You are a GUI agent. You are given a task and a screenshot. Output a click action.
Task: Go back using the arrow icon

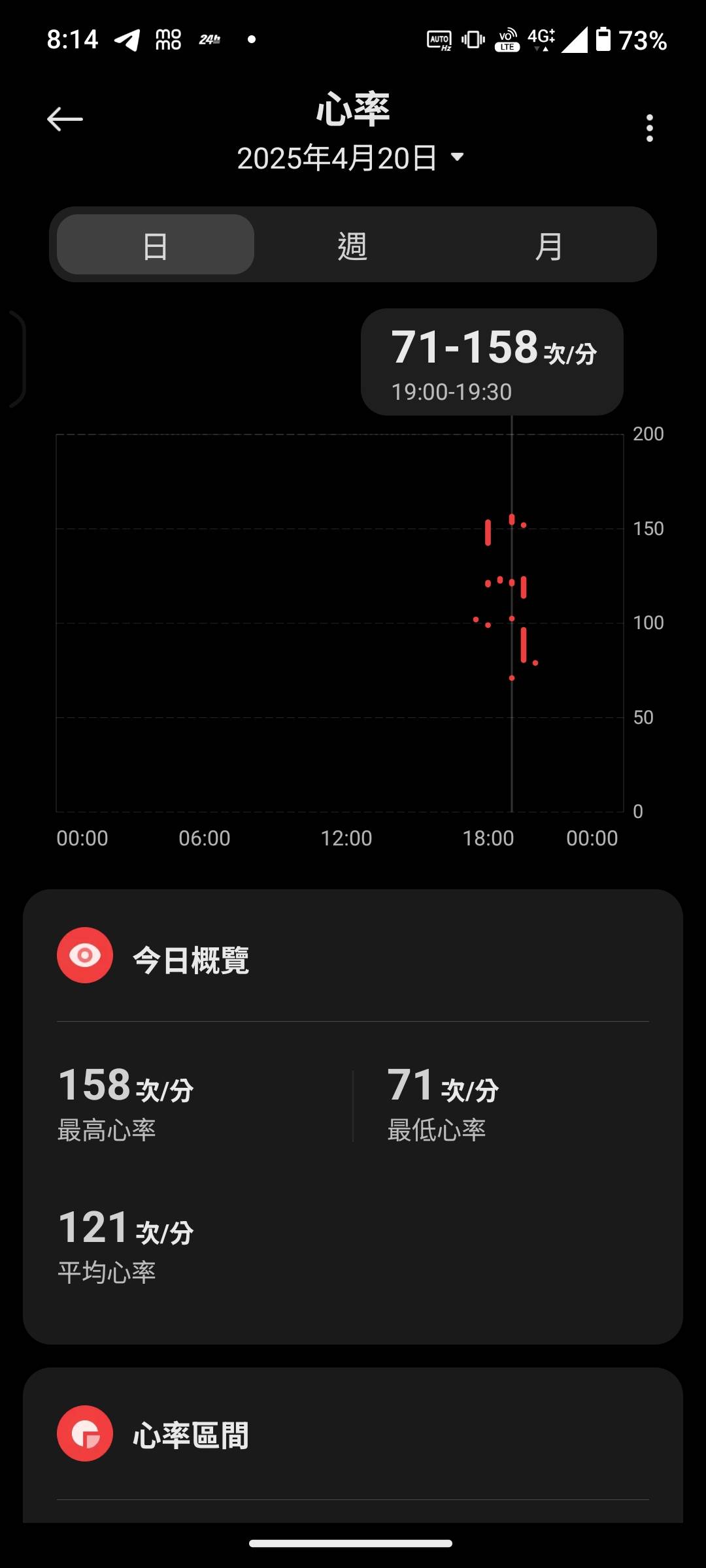point(65,119)
